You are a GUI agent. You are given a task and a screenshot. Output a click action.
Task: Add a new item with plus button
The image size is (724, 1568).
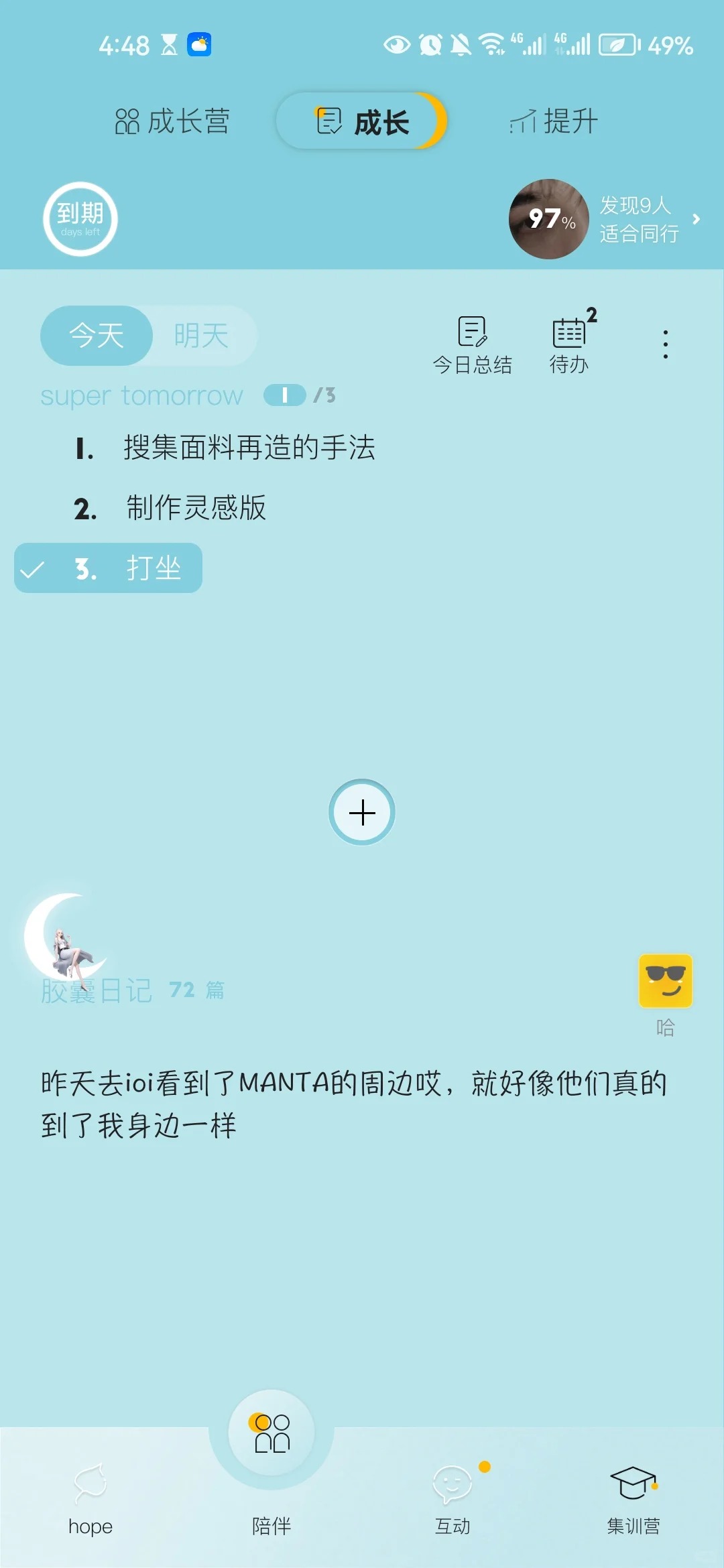pos(362,813)
